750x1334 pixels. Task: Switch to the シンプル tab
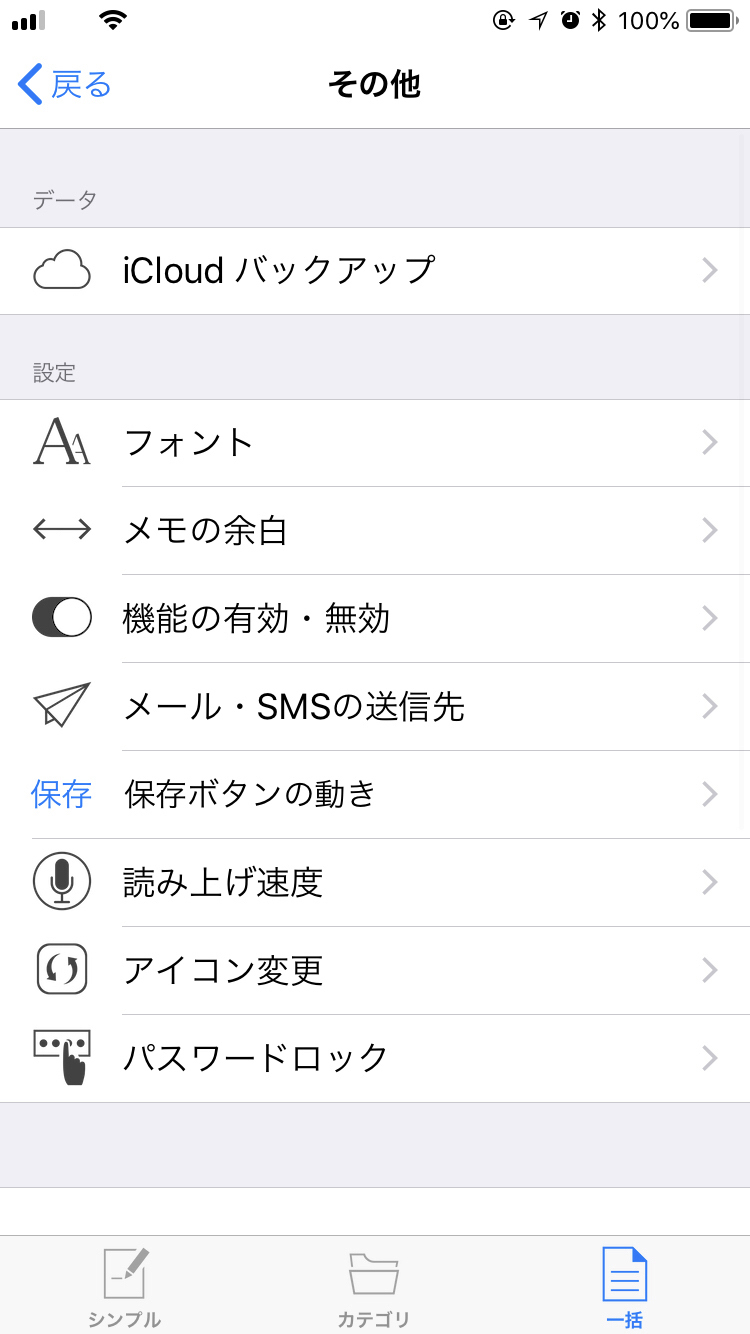click(x=125, y=1286)
